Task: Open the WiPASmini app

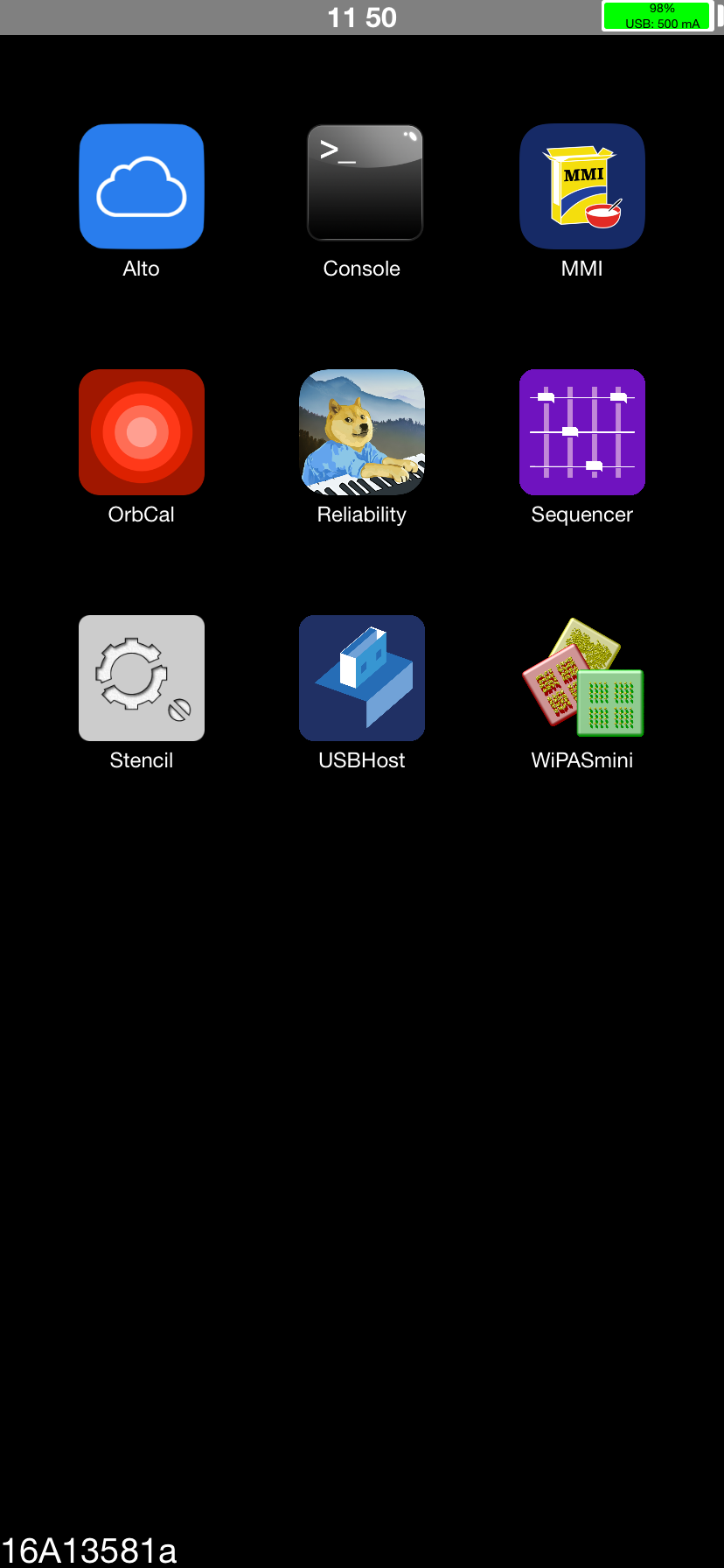Action: tap(582, 678)
